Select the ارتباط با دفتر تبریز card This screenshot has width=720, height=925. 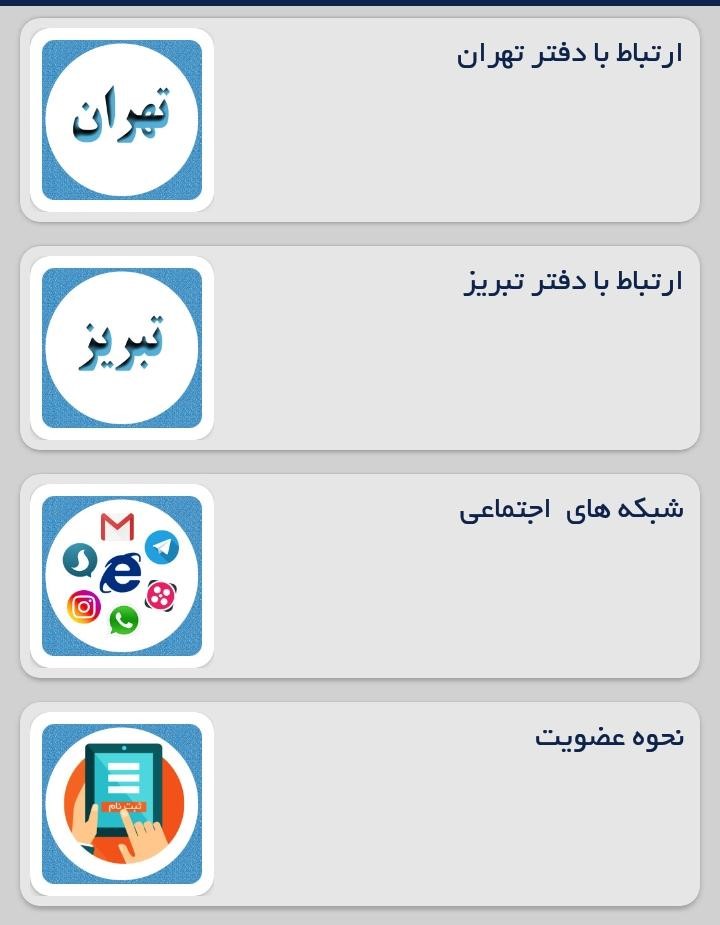tap(360, 348)
